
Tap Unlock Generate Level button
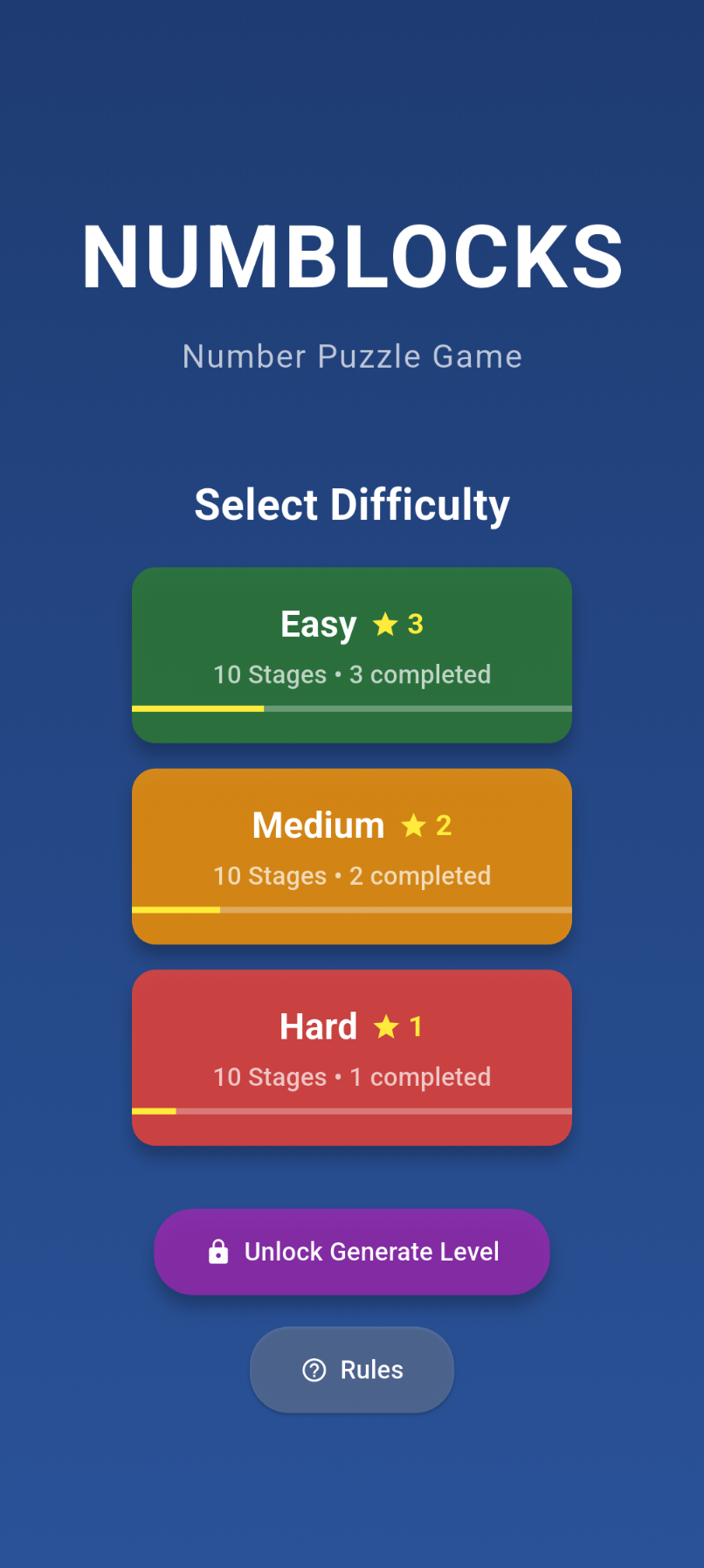(x=352, y=1252)
